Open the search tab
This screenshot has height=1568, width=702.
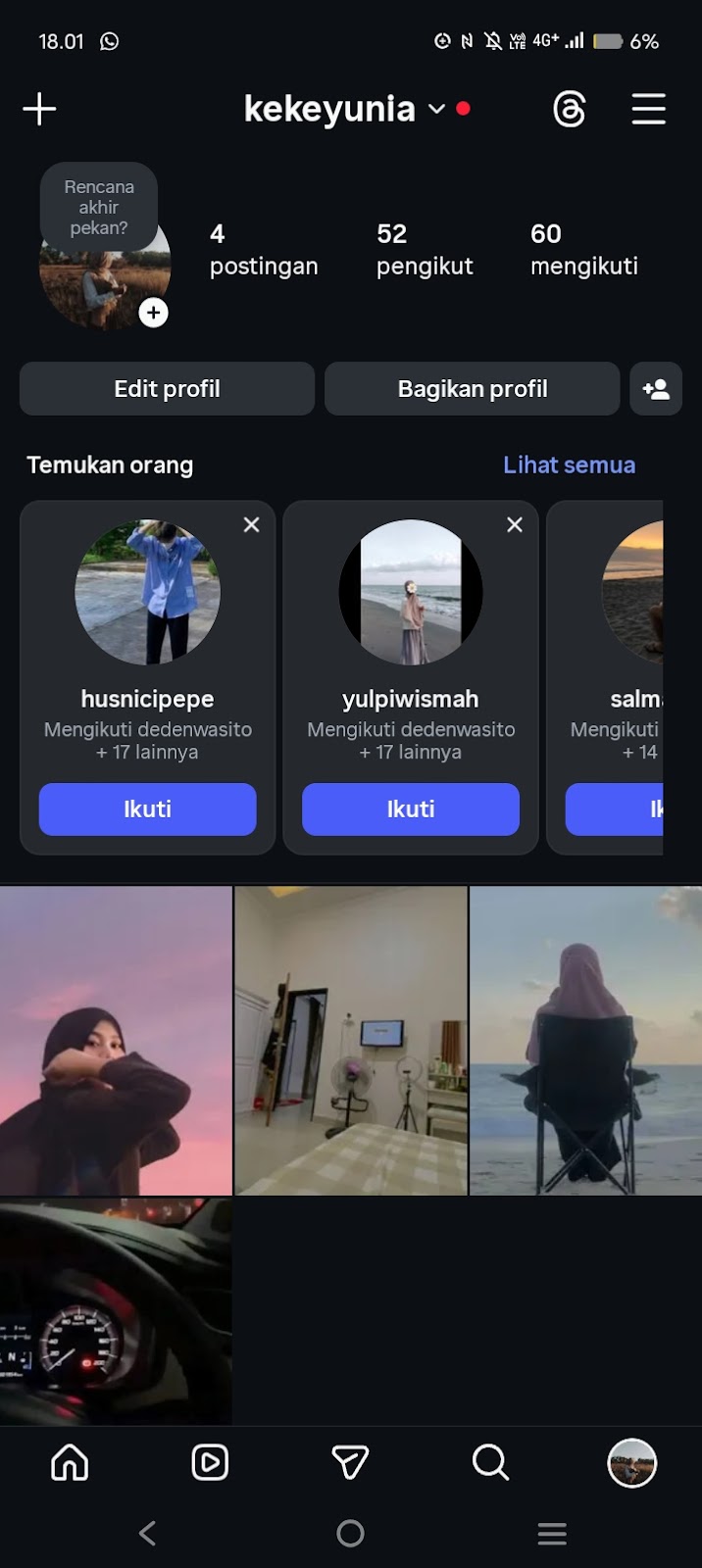tap(490, 1463)
